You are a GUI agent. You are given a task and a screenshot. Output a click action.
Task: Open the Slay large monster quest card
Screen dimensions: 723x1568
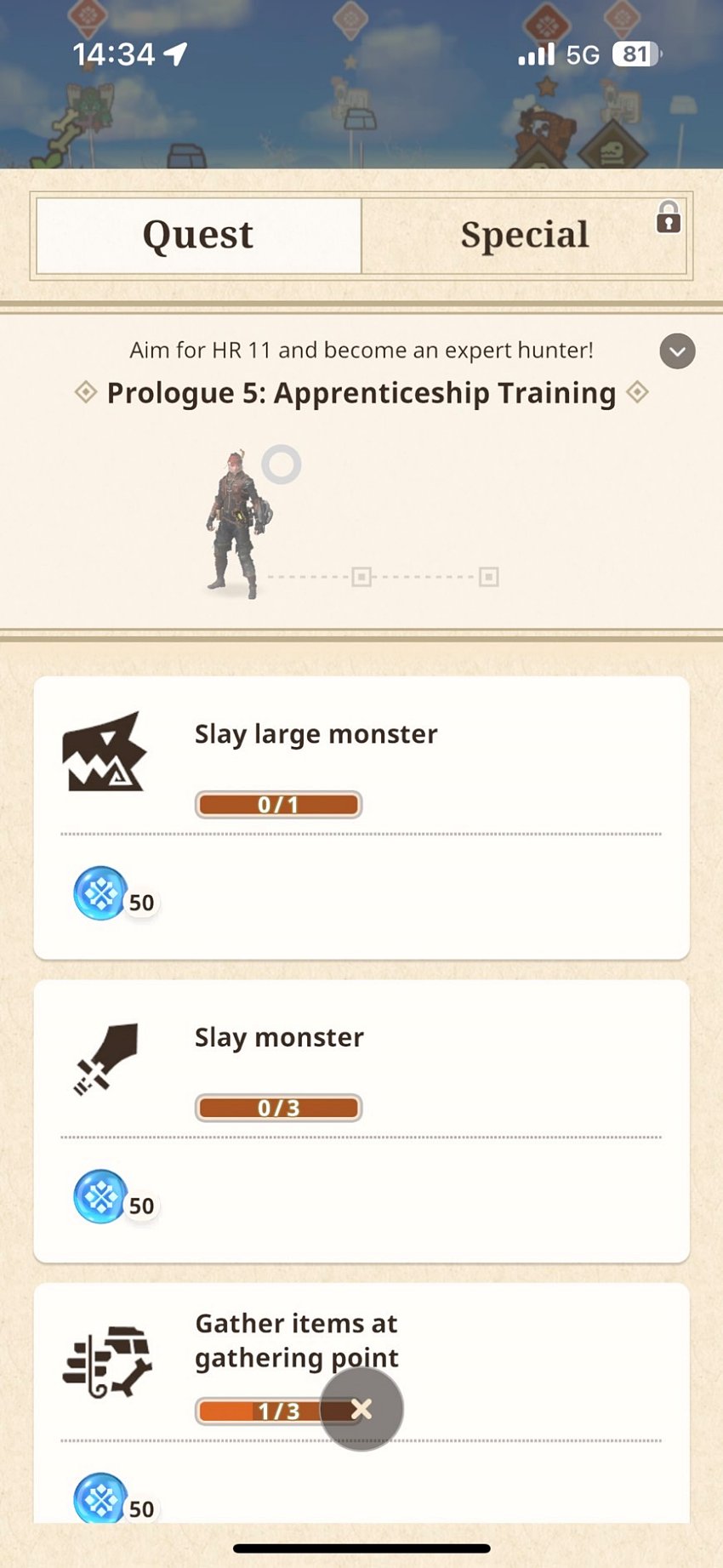(x=361, y=817)
